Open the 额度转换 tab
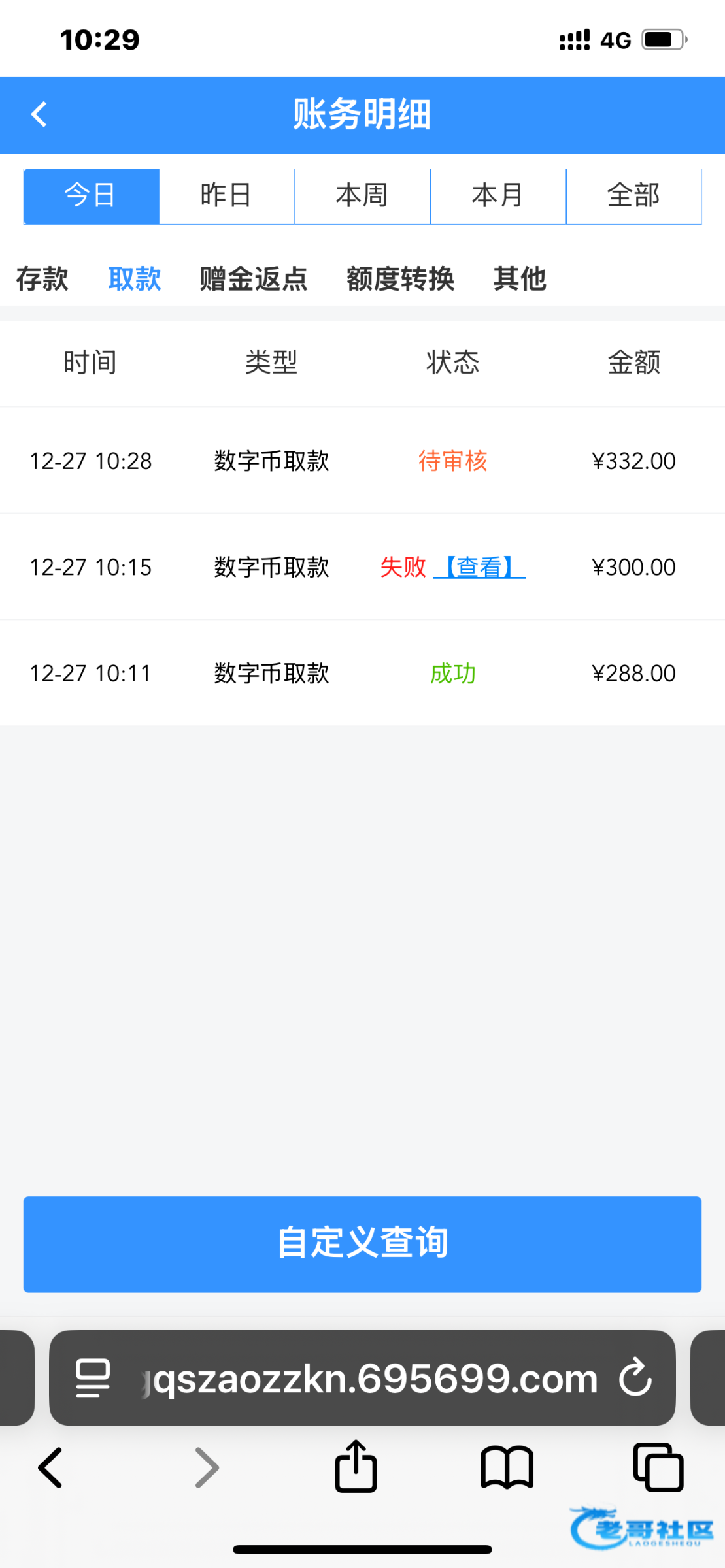Image resolution: width=725 pixels, height=1568 pixels. point(400,279)
